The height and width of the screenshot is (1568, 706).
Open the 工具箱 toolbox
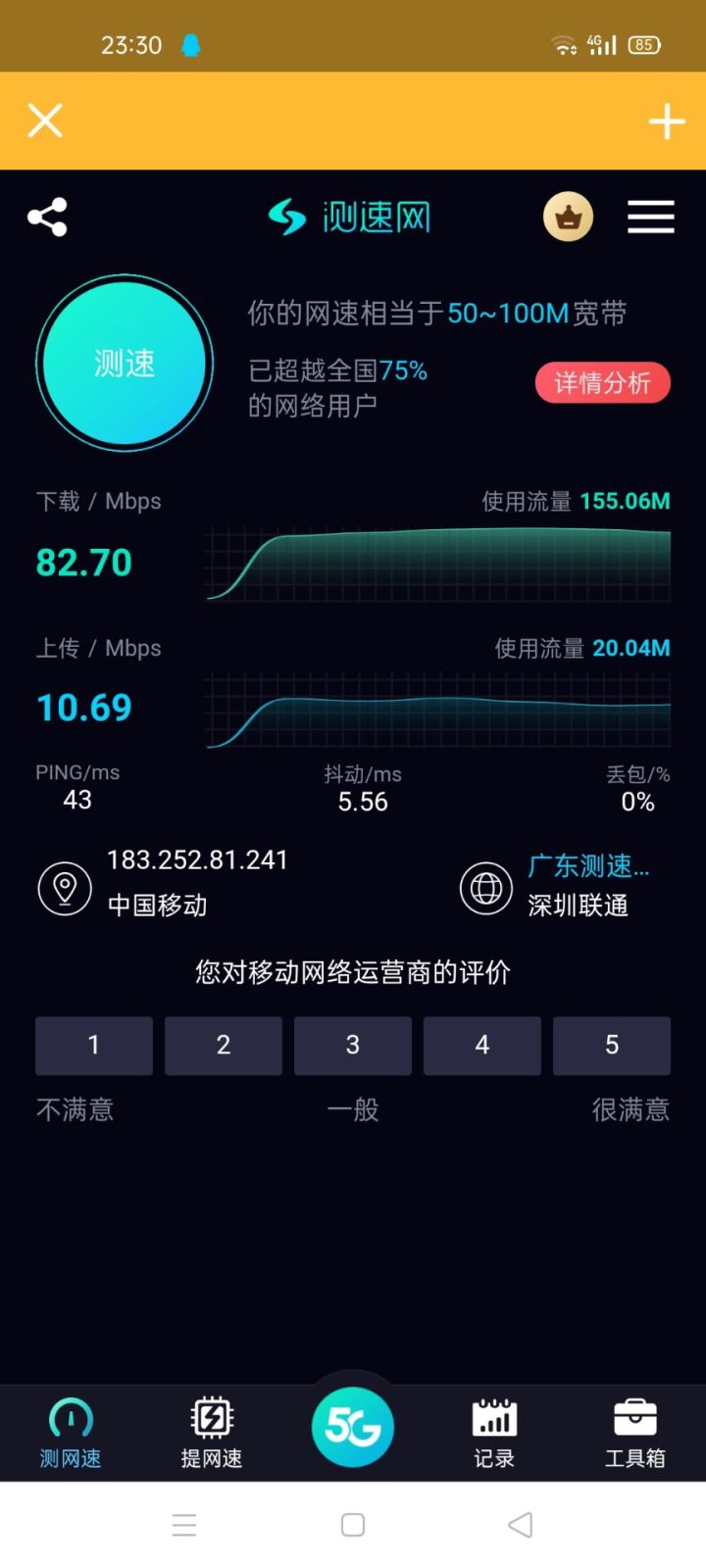click(x=634, y=1431)
